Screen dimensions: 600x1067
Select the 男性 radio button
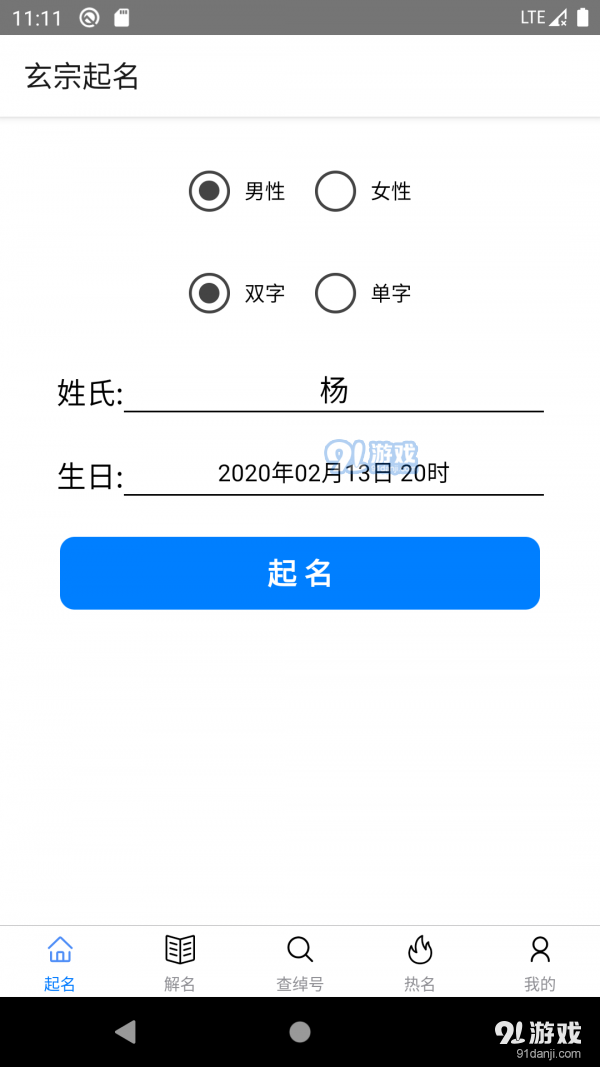210,191
